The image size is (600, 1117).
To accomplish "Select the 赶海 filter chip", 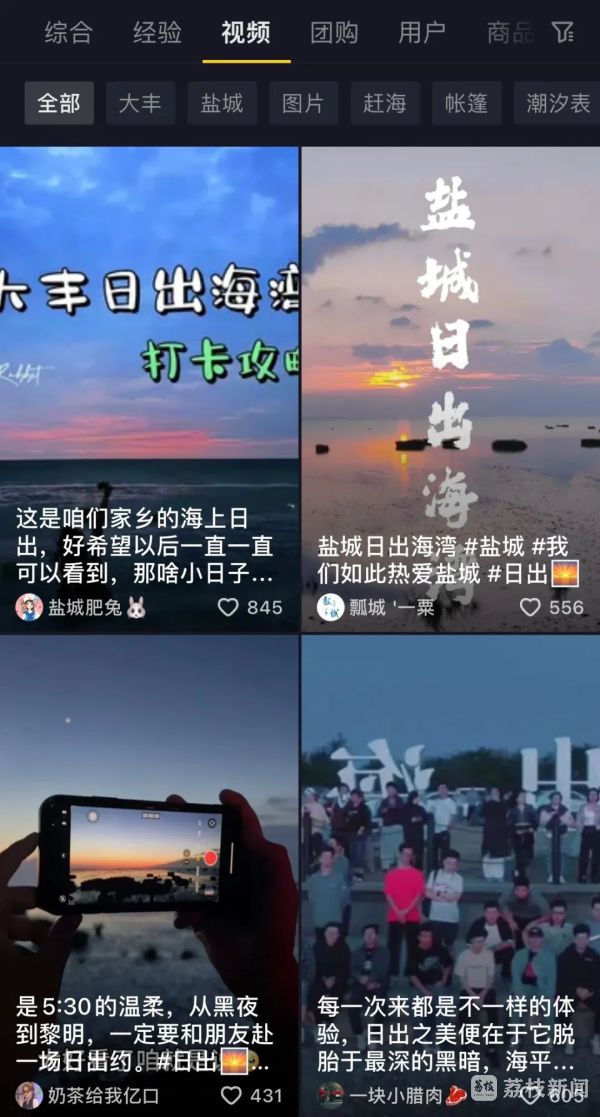I will click(385, 103).
